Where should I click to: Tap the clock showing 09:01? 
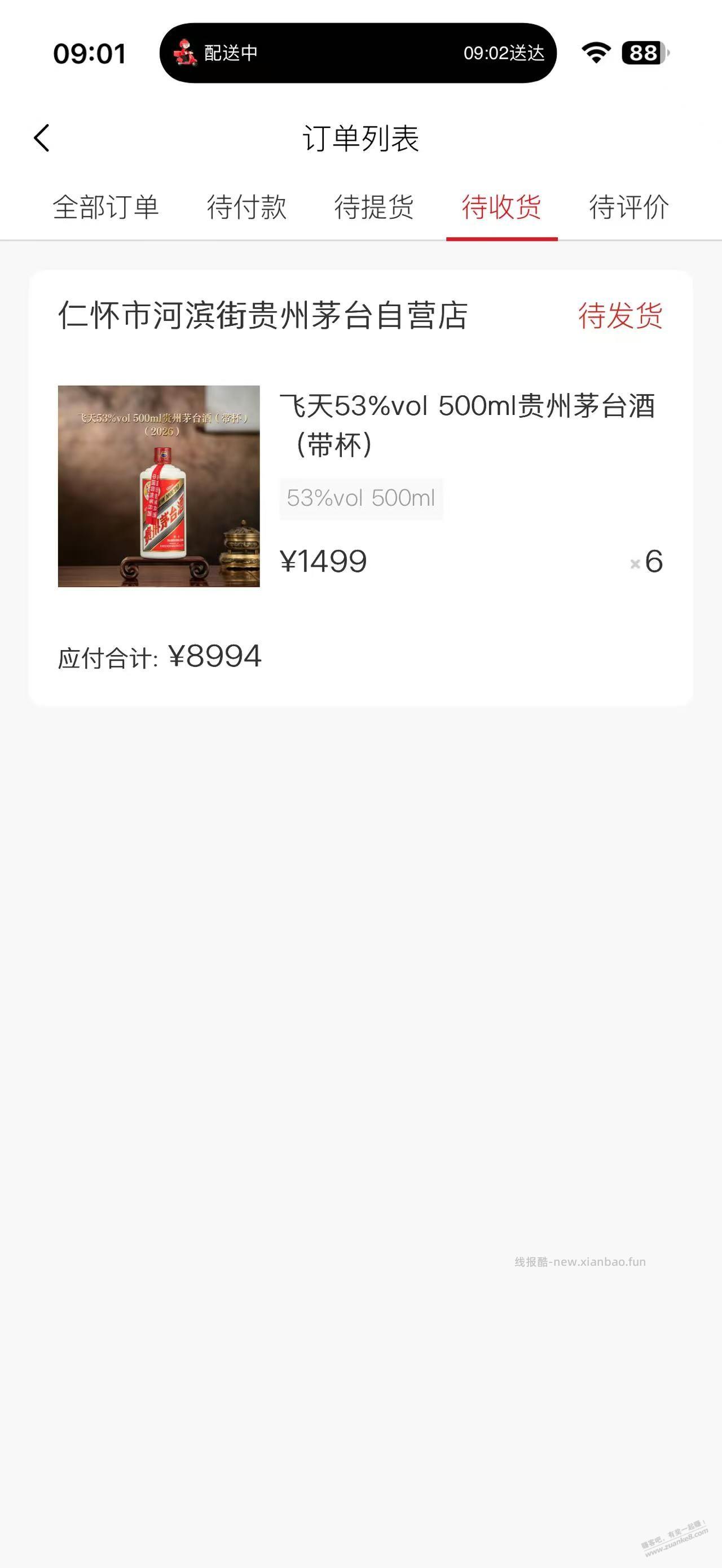tap(89, 54)
